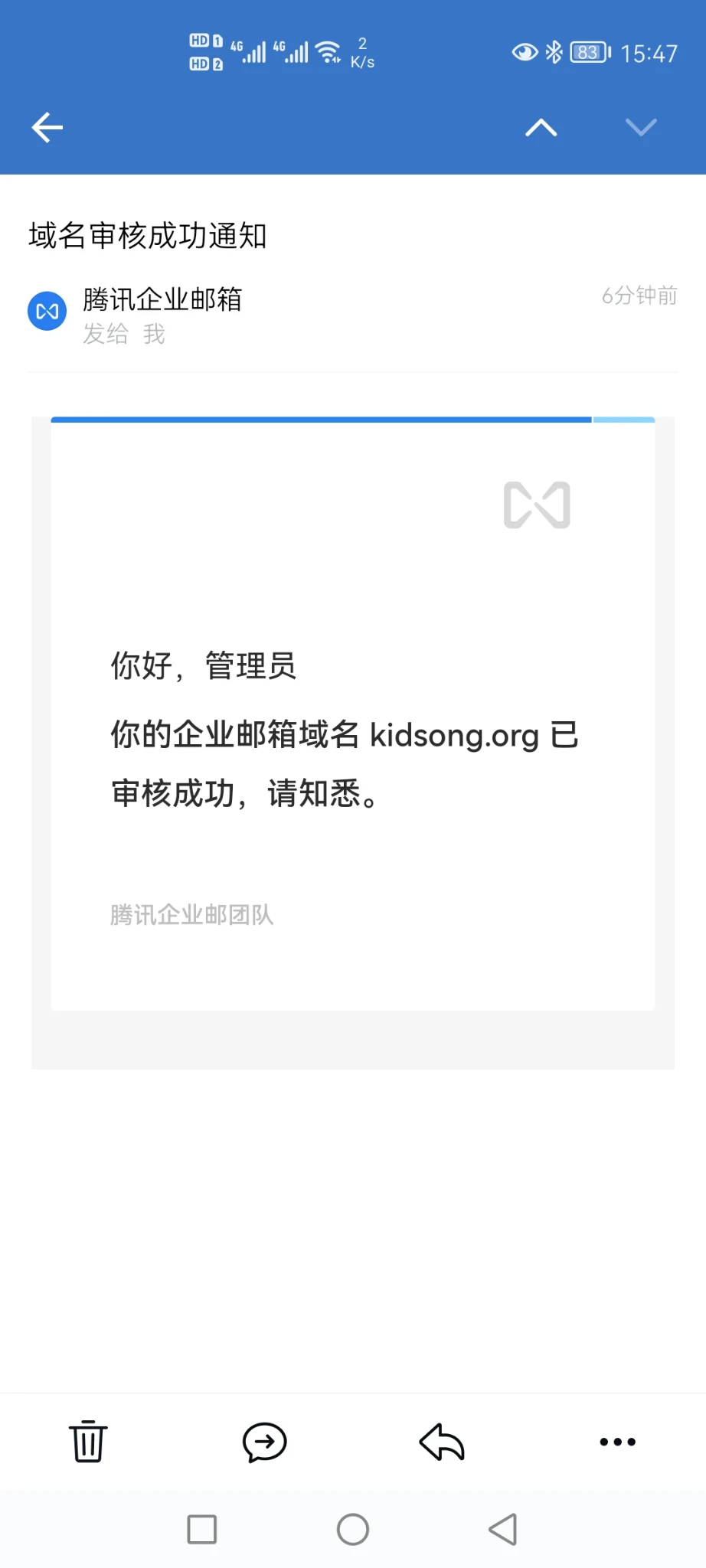
Task: Forward this email
Action: click(265, 1442)
